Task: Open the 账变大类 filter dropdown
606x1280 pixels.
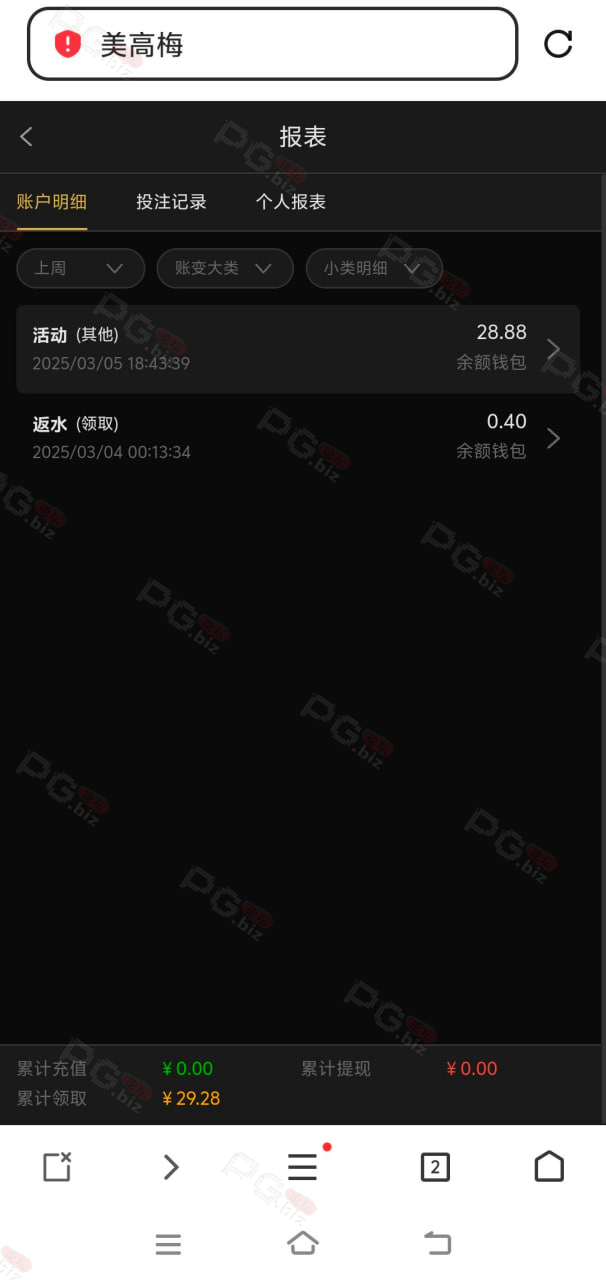Action: pyautogui.click(x=225, y=268)
